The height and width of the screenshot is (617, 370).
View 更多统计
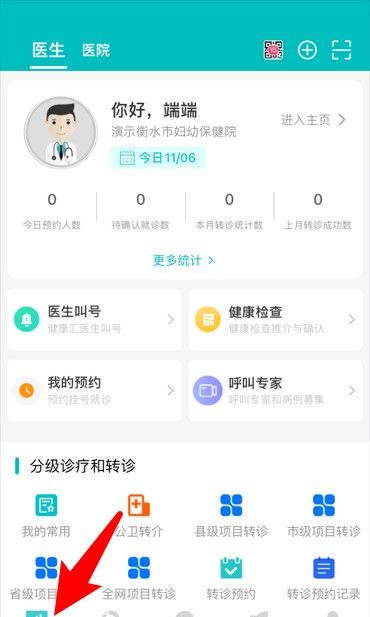point(183,260)
